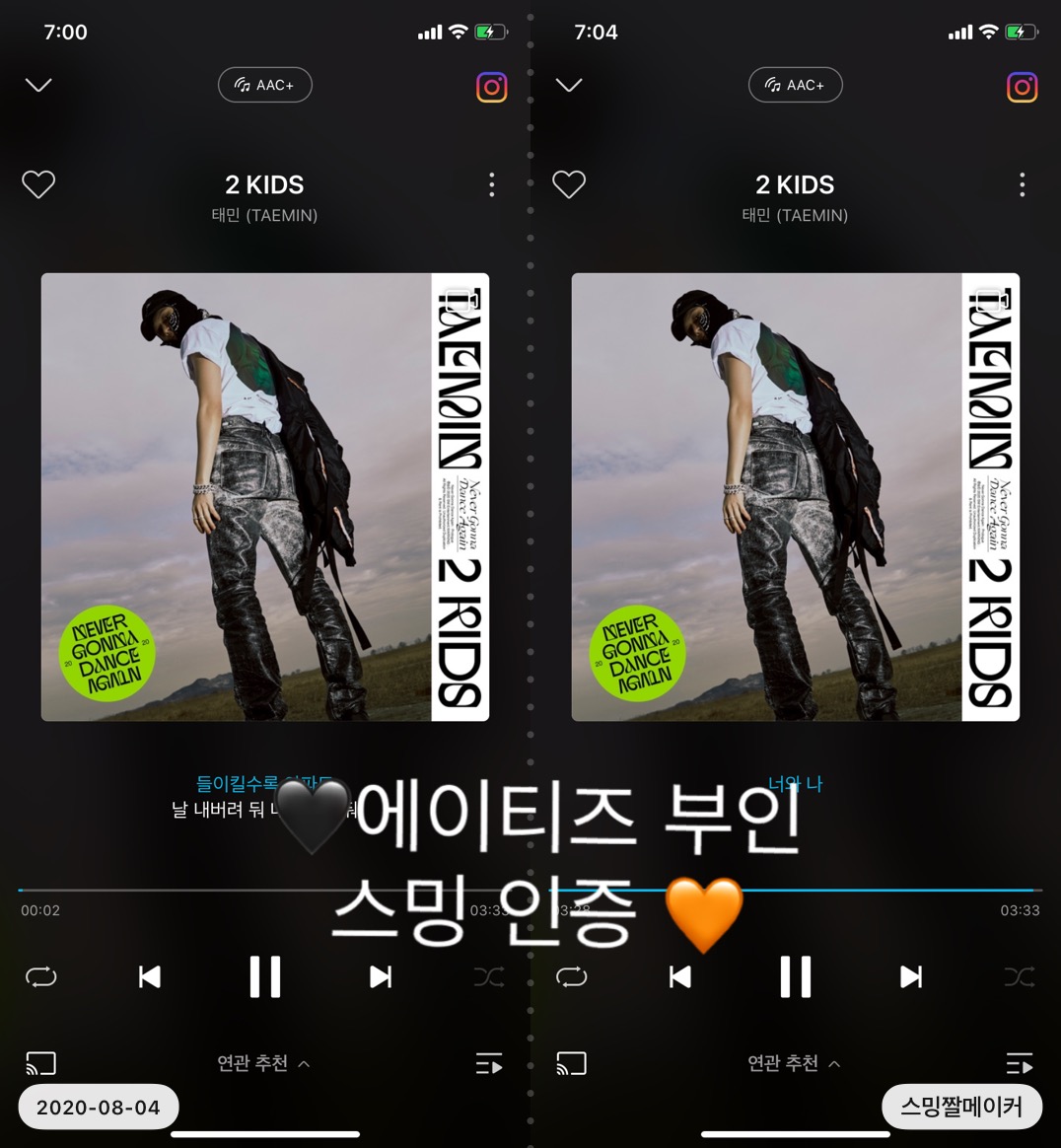Open the queue icon on the right screen
1061x1148 pixels.
tap(1020, 1063)
